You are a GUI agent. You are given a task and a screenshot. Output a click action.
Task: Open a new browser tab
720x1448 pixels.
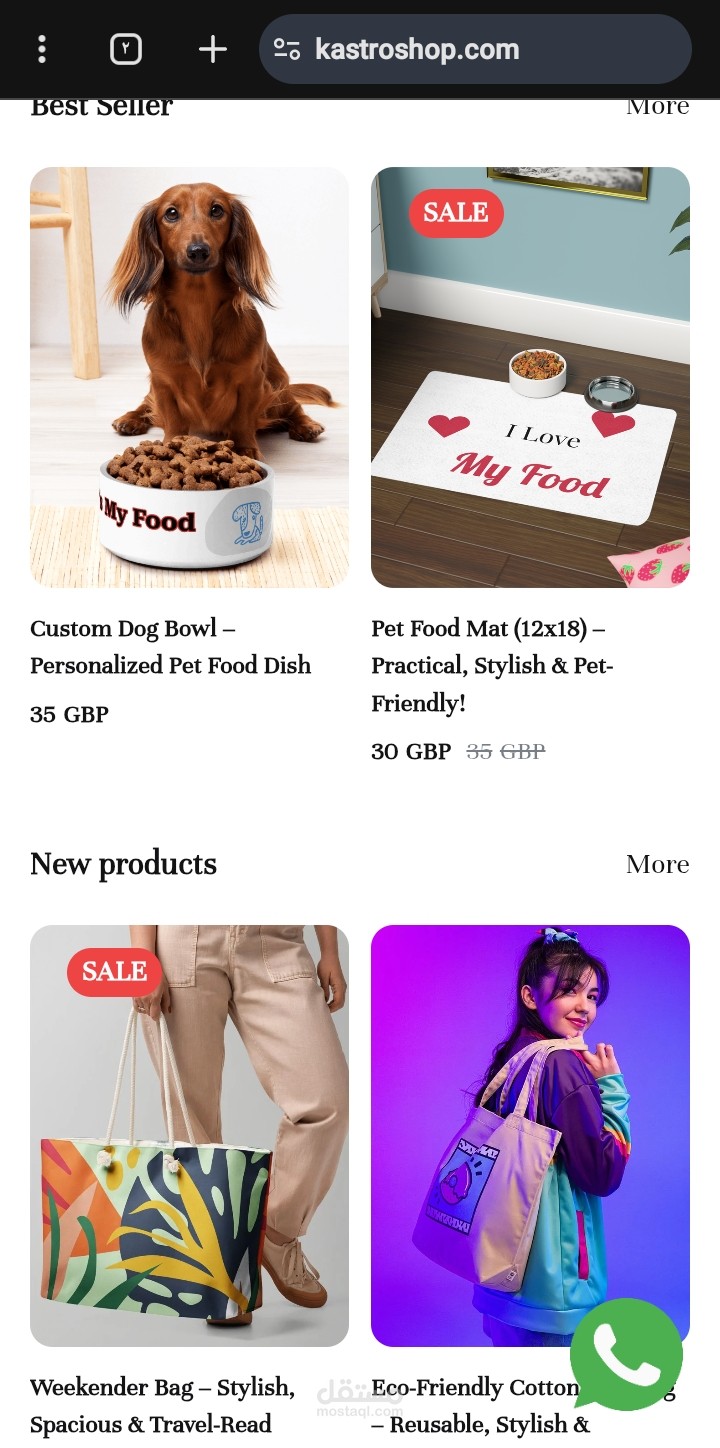click(212, 49)
